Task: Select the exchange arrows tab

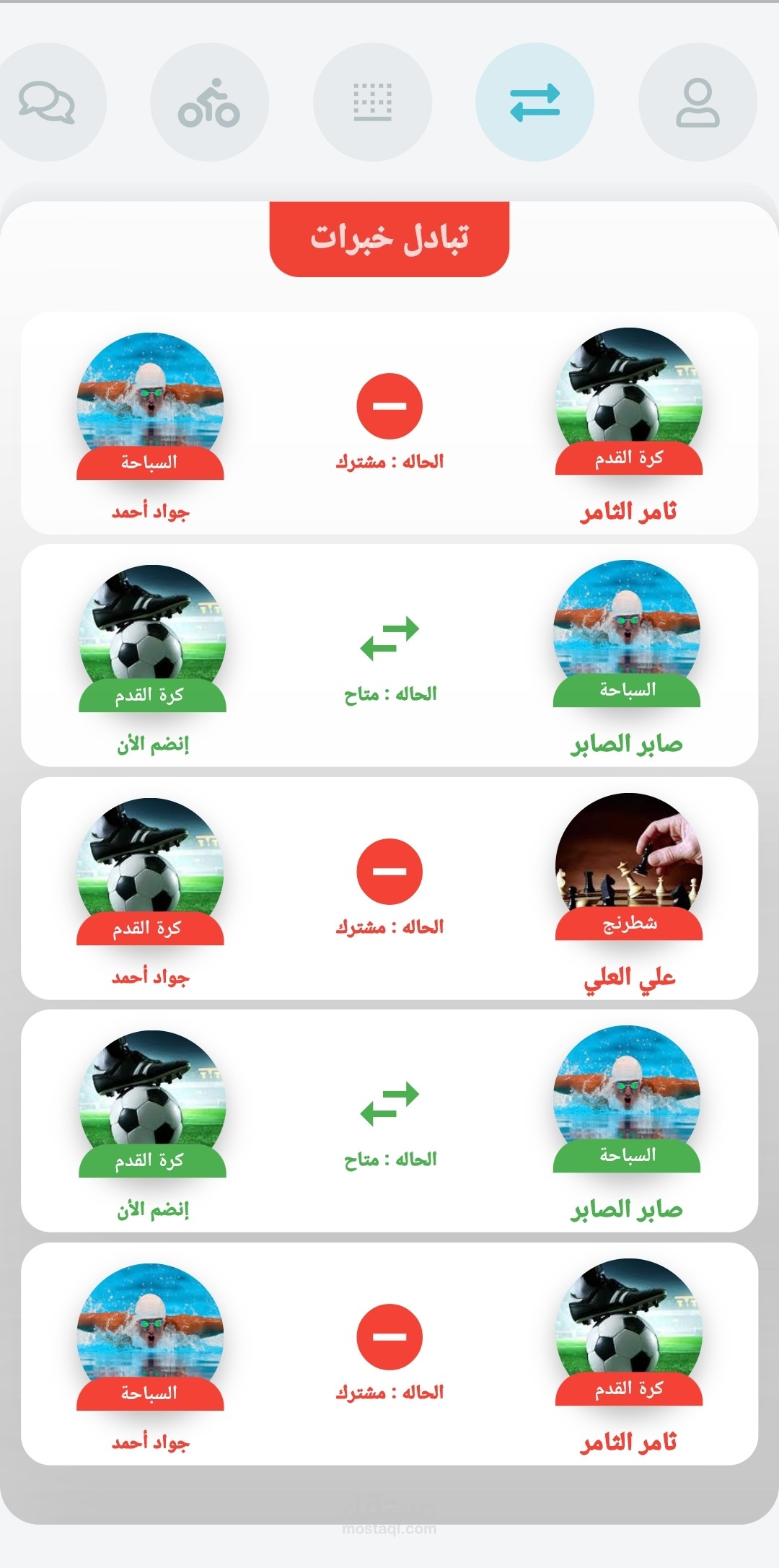Action: pyautogui.click(x=534, y=102)
